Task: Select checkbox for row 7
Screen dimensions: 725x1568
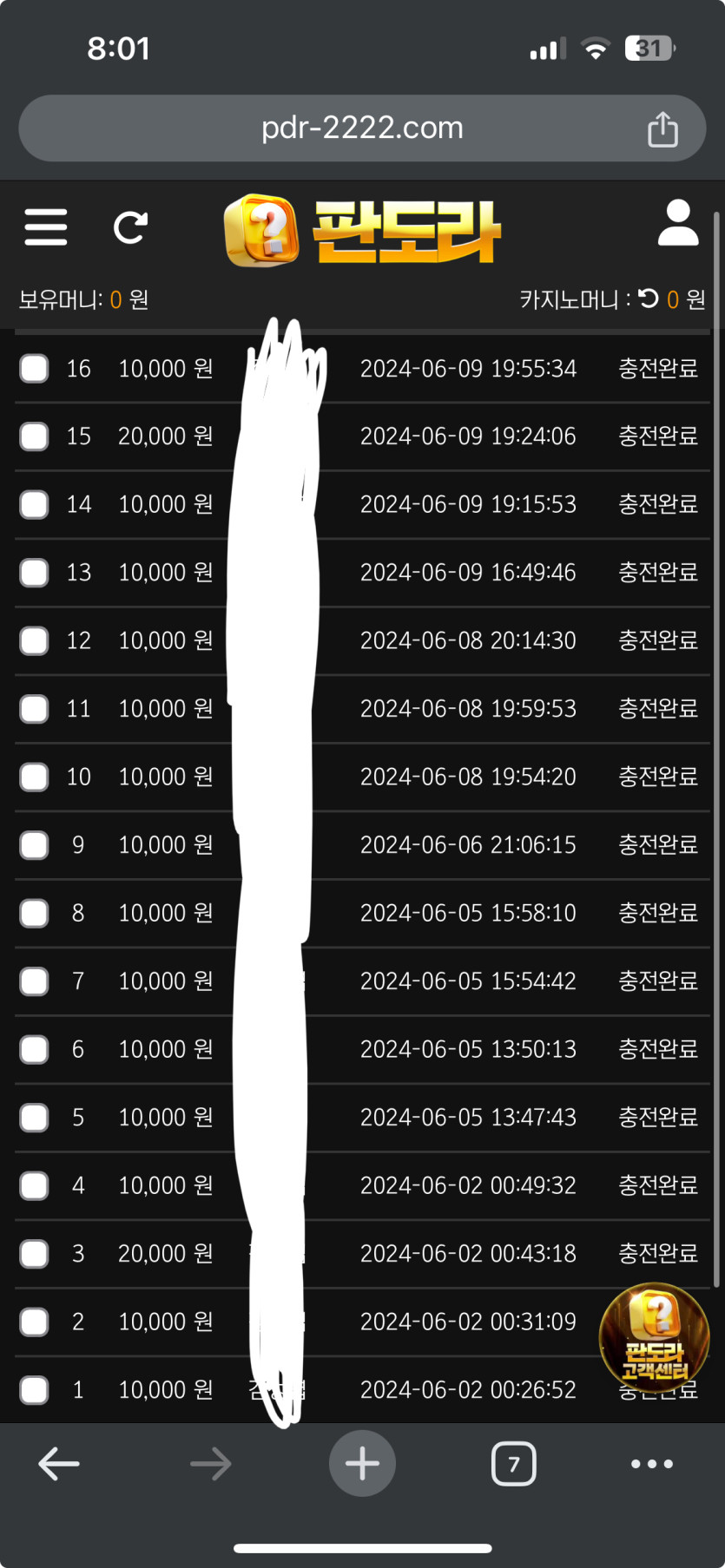Action: (x=35, y=981)
